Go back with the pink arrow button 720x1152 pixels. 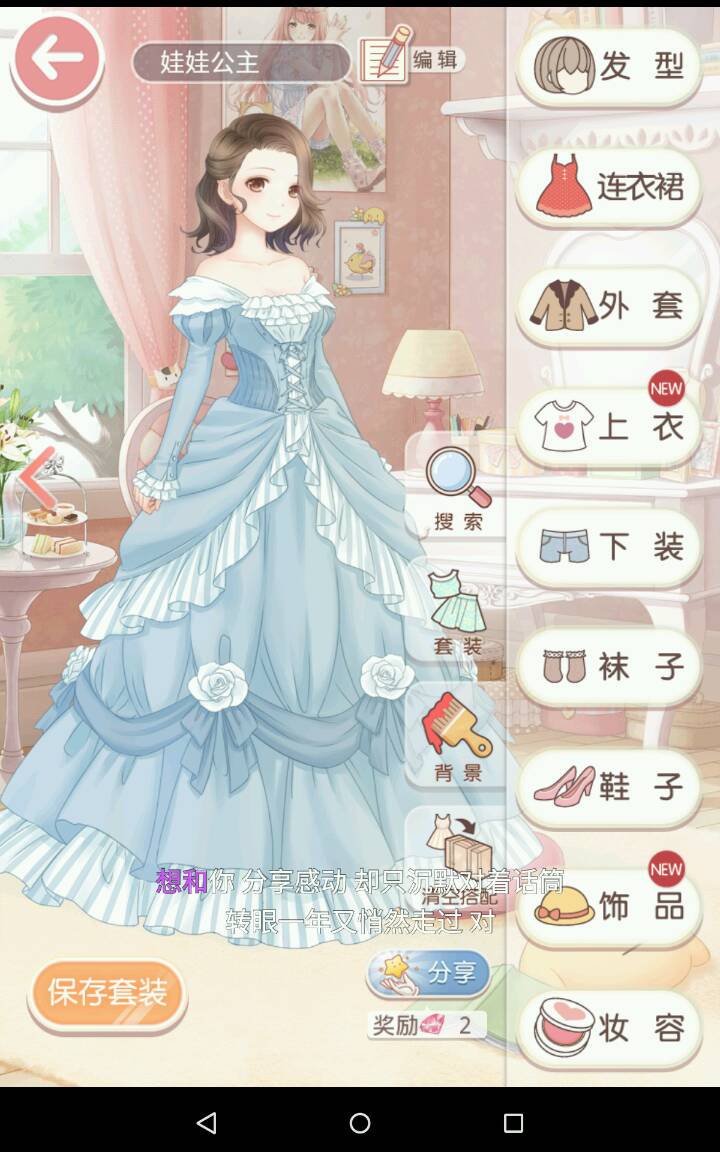click(x=57, y=59)
